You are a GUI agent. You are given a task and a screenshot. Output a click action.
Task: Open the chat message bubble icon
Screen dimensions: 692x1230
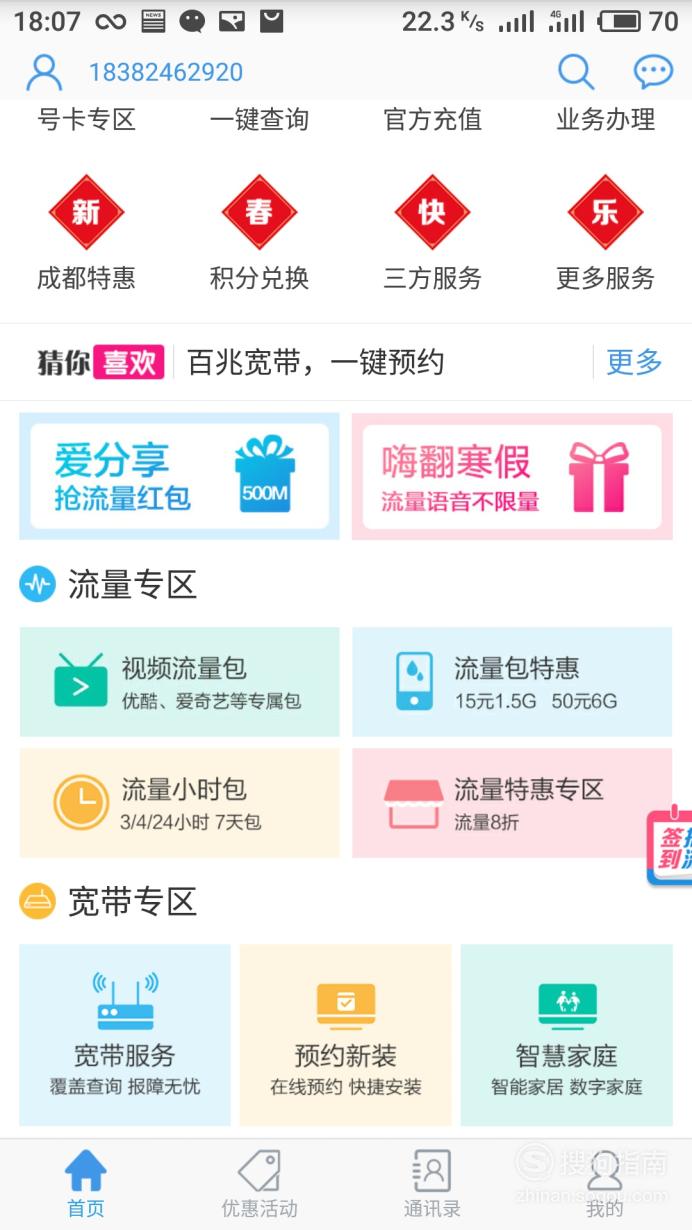653,72
